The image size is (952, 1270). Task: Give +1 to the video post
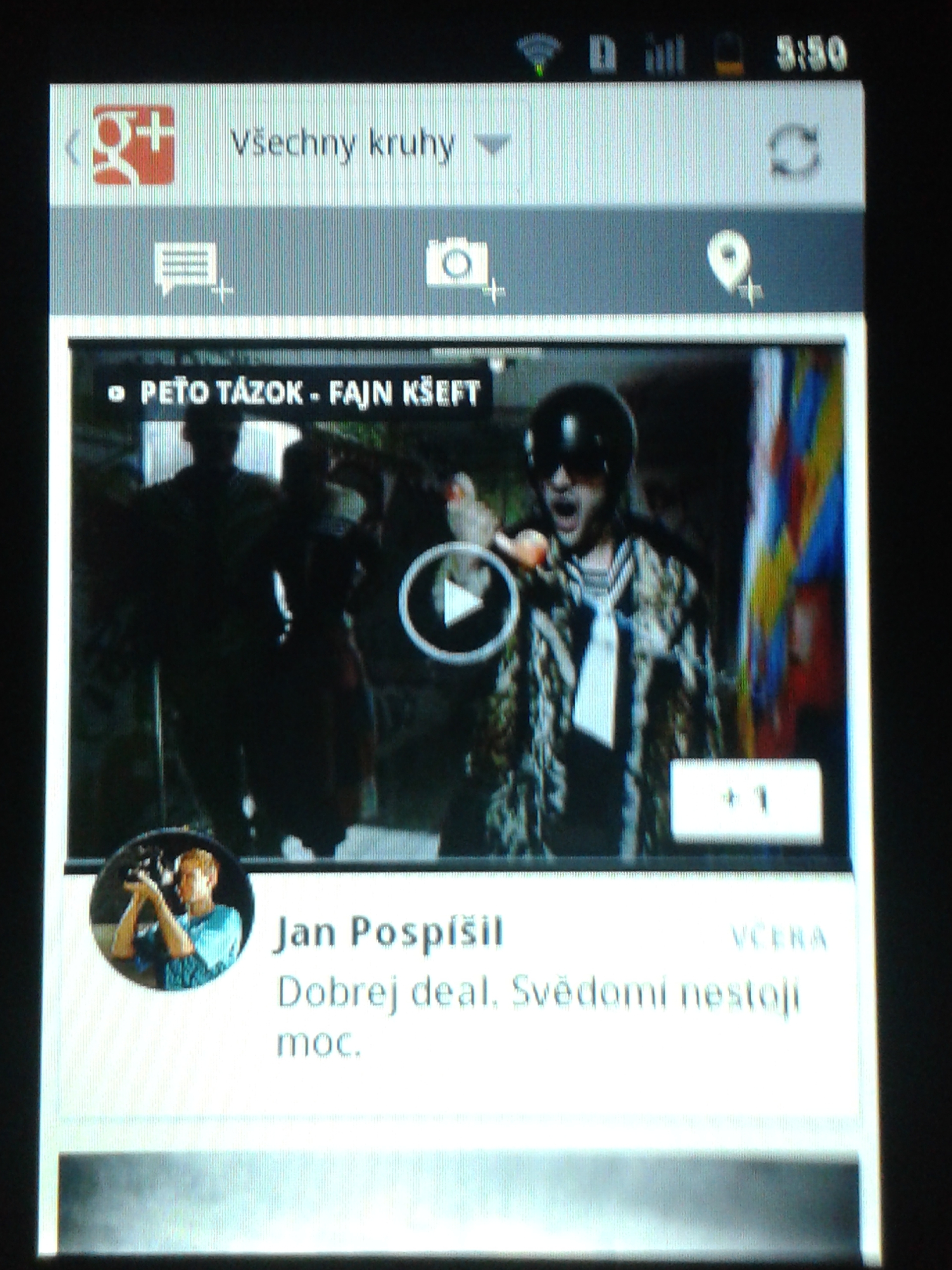(746, 801)
